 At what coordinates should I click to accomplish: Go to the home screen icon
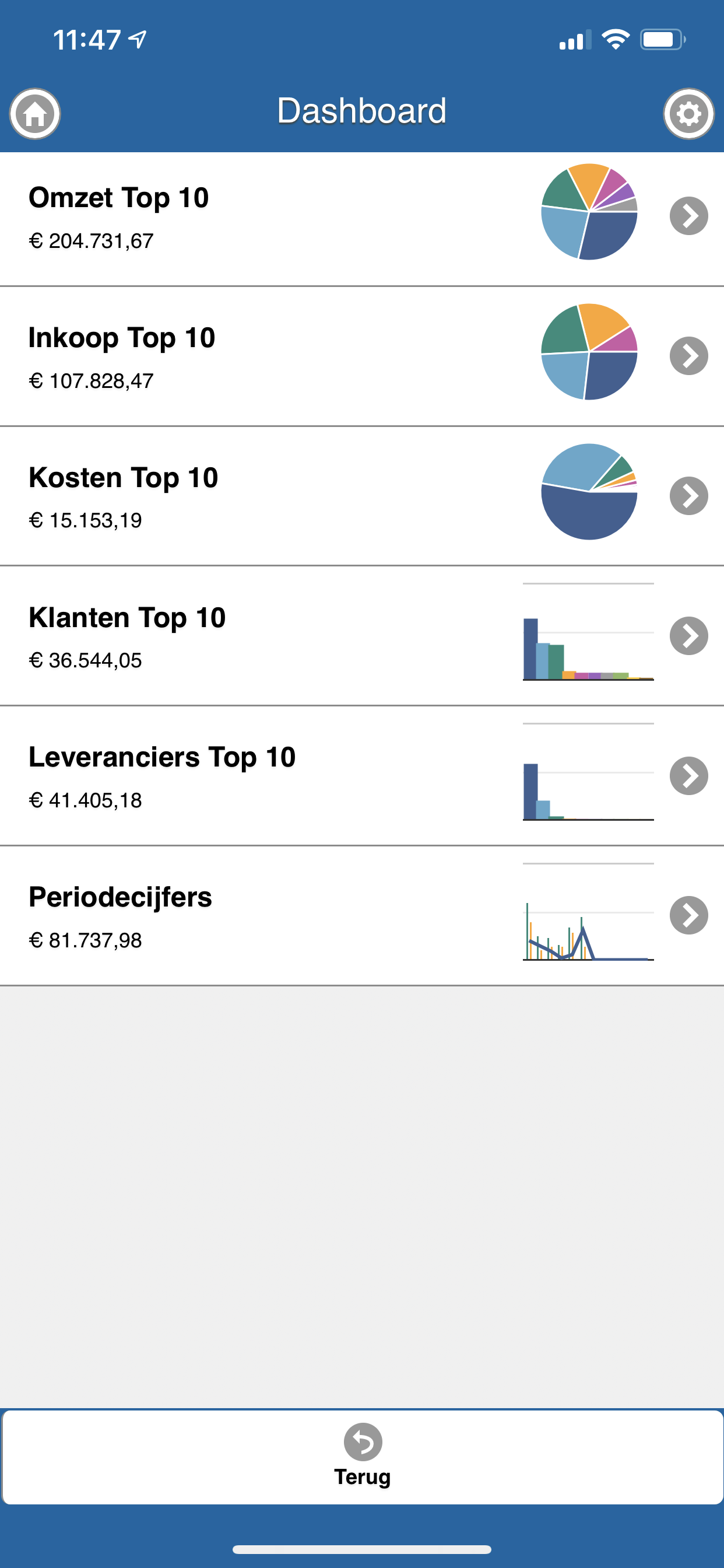(34, 114)
